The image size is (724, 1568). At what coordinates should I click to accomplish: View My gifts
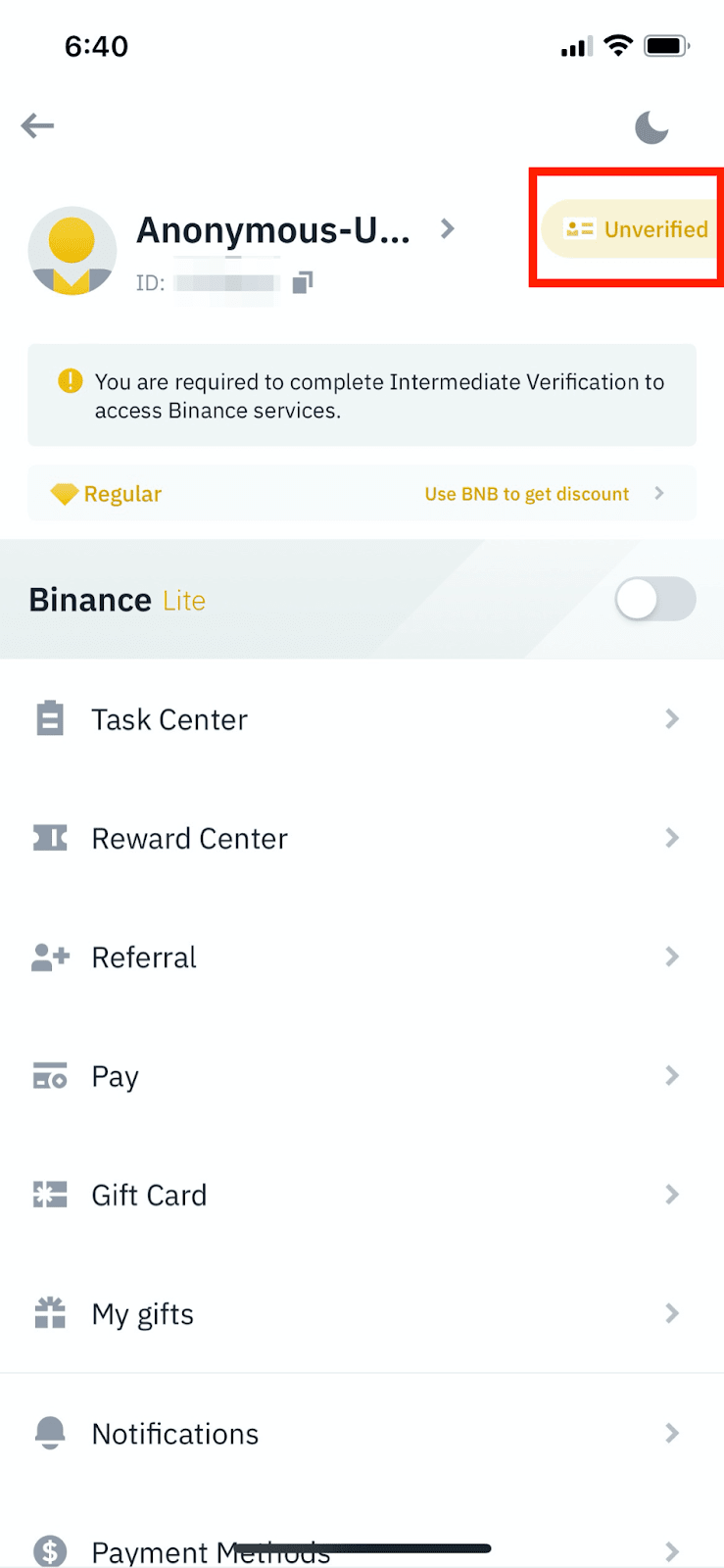coord(362,1314)
